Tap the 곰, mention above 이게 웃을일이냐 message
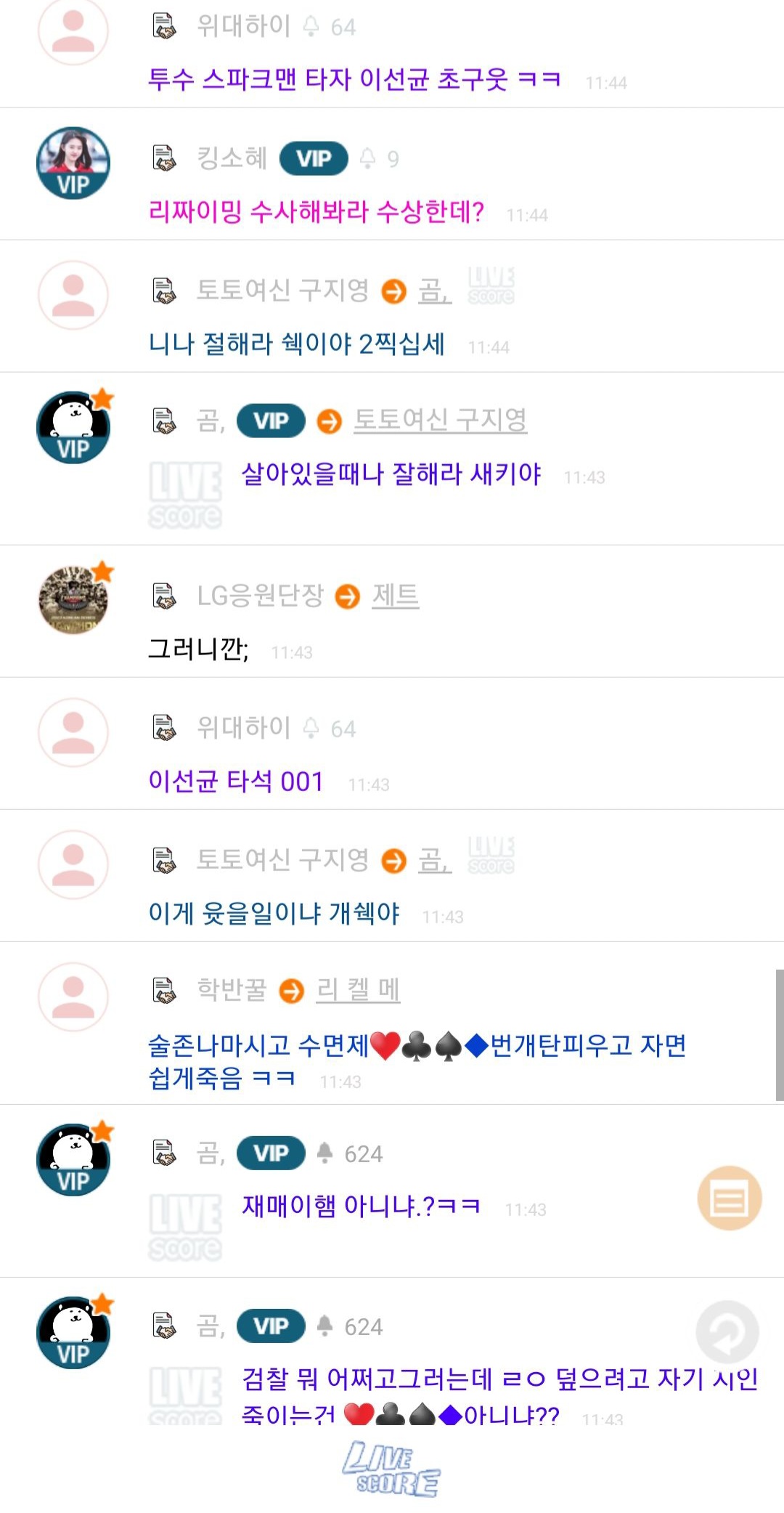This screenshot has height=1513, width=784. pos(434,860)
